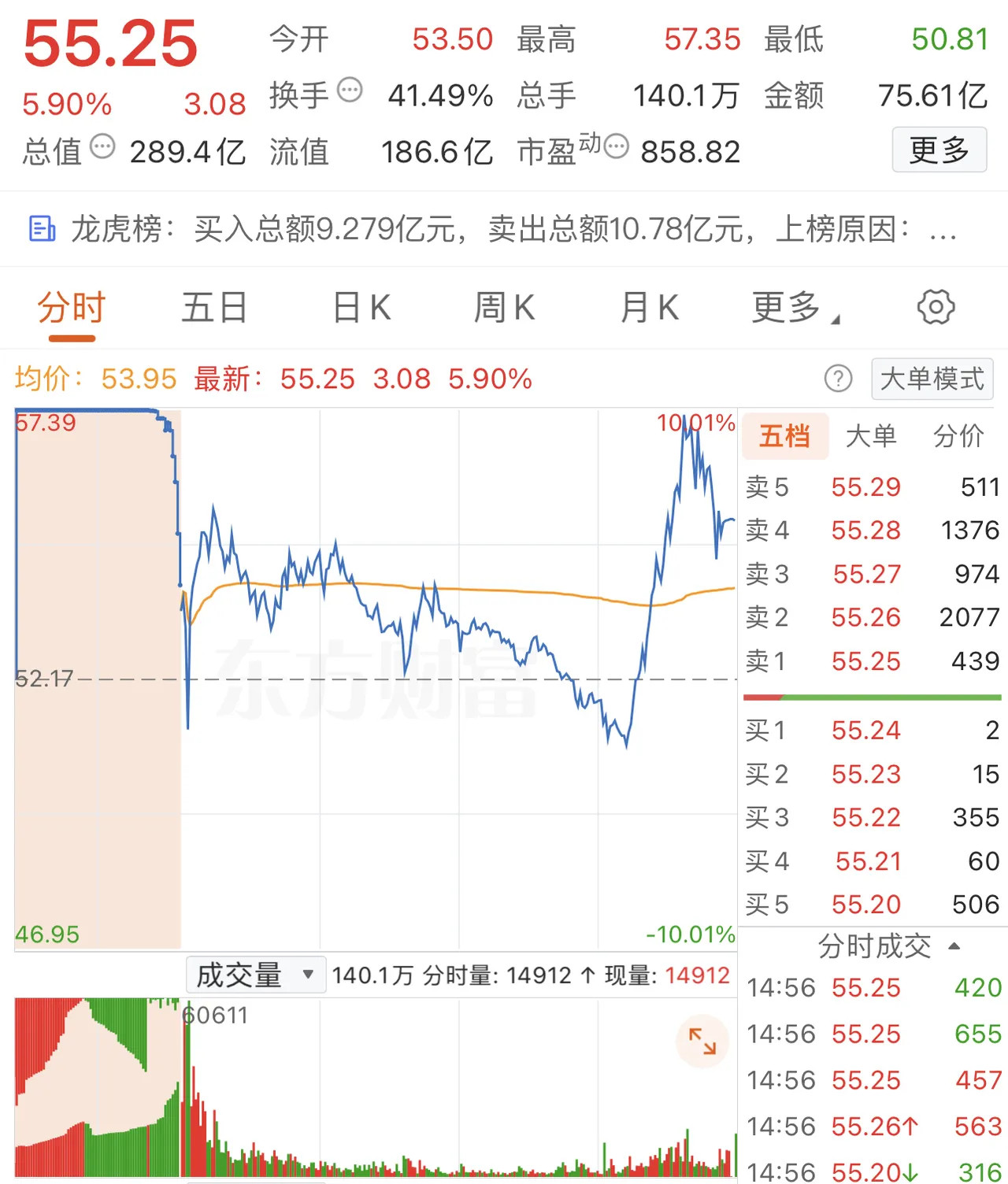The width and height of the screenshot is (1008, 1184).
Task: Open the chart settings gear icon
Action: coord(936,308)
